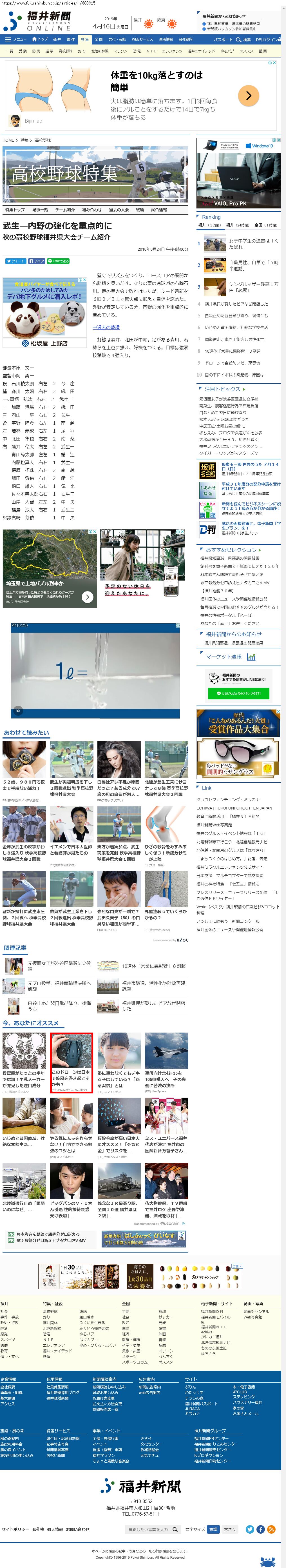This screenshot has height=1568, width=286.
Task: Switch ranking to 全国（1時間） tab
Action: pyautogui.click(x=265, y=224)
